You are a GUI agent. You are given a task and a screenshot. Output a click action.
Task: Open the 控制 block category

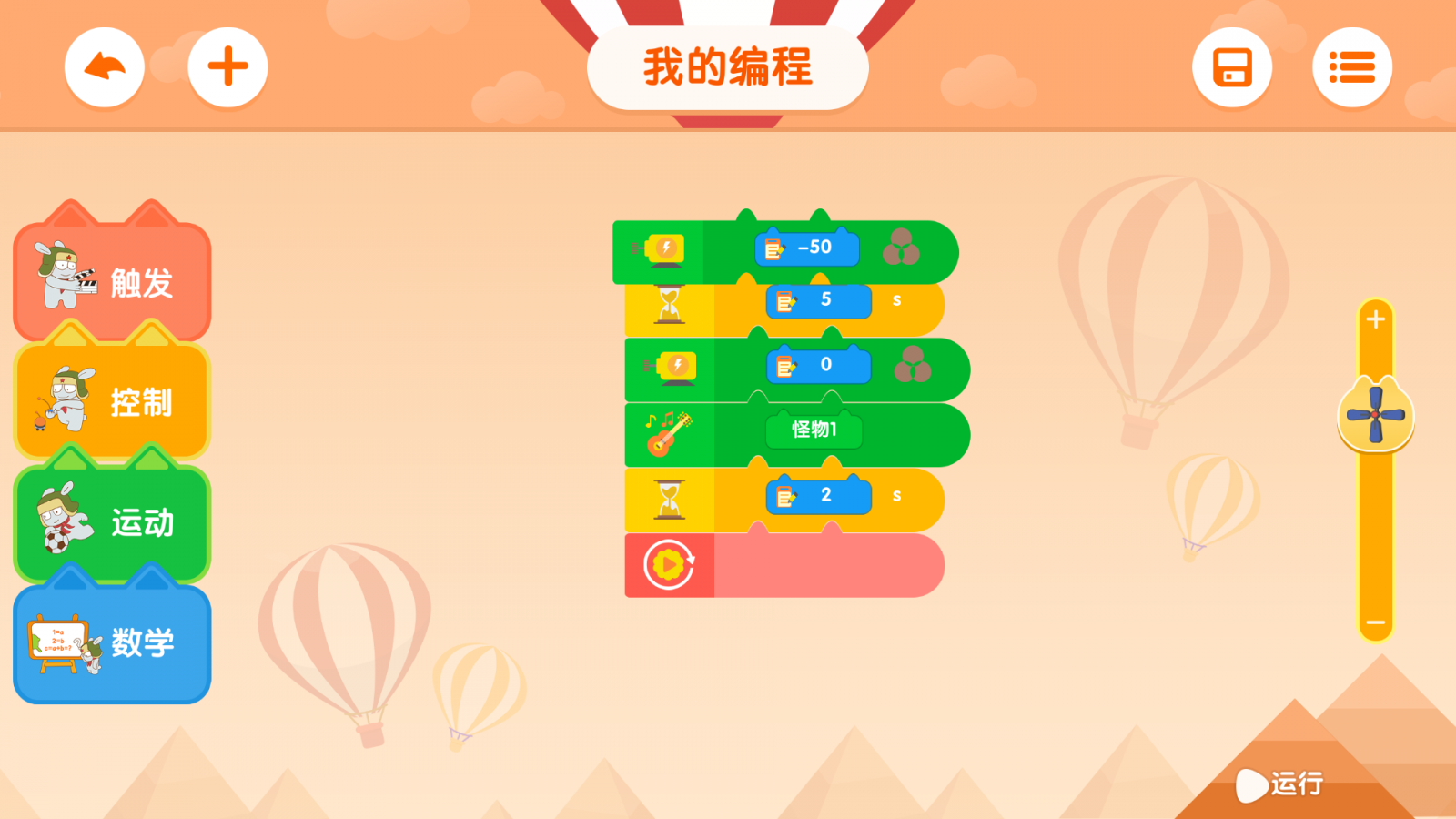[x=112, y=401]
